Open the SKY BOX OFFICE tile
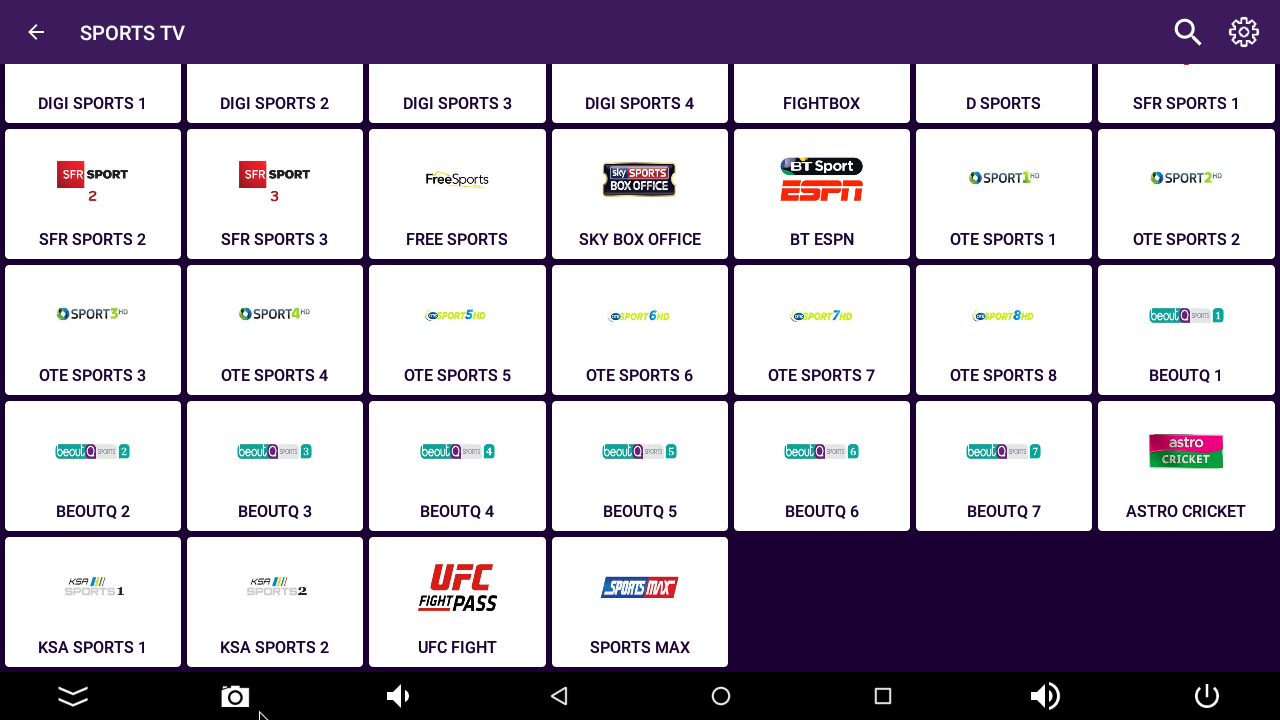The width and height of the screenshot is (1280, 720). pyautogui.click(x=639, y=194)
